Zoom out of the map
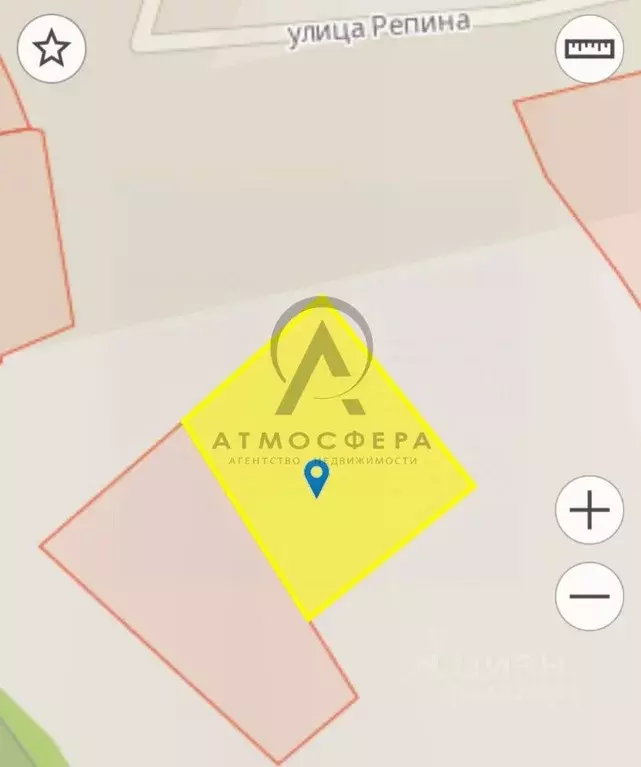The image size is (641, 767). [x=589, y=597]
